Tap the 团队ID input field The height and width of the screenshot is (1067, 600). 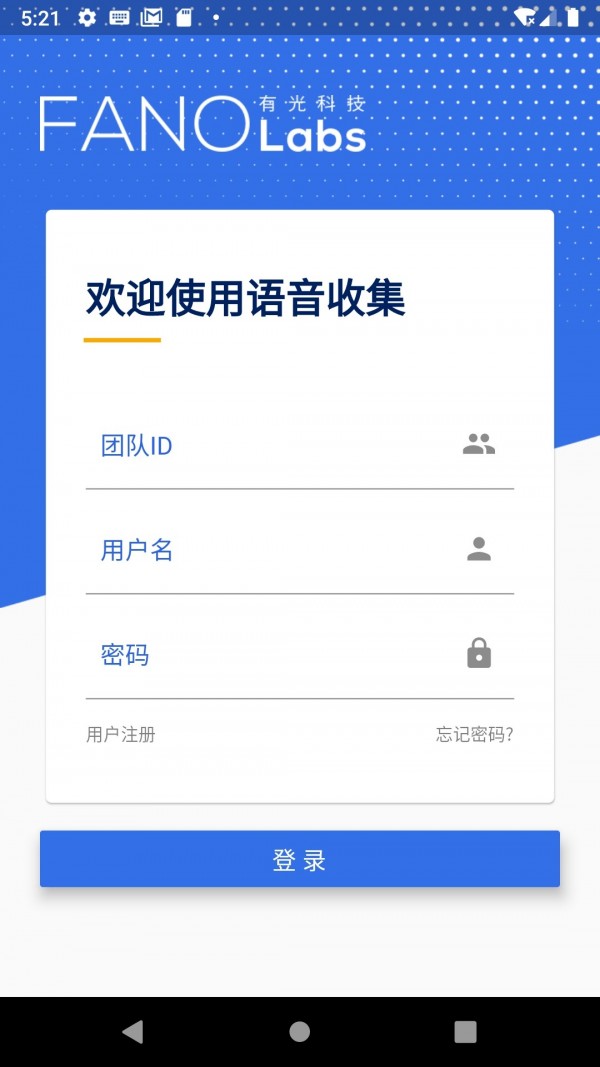[x=280, y=446]
